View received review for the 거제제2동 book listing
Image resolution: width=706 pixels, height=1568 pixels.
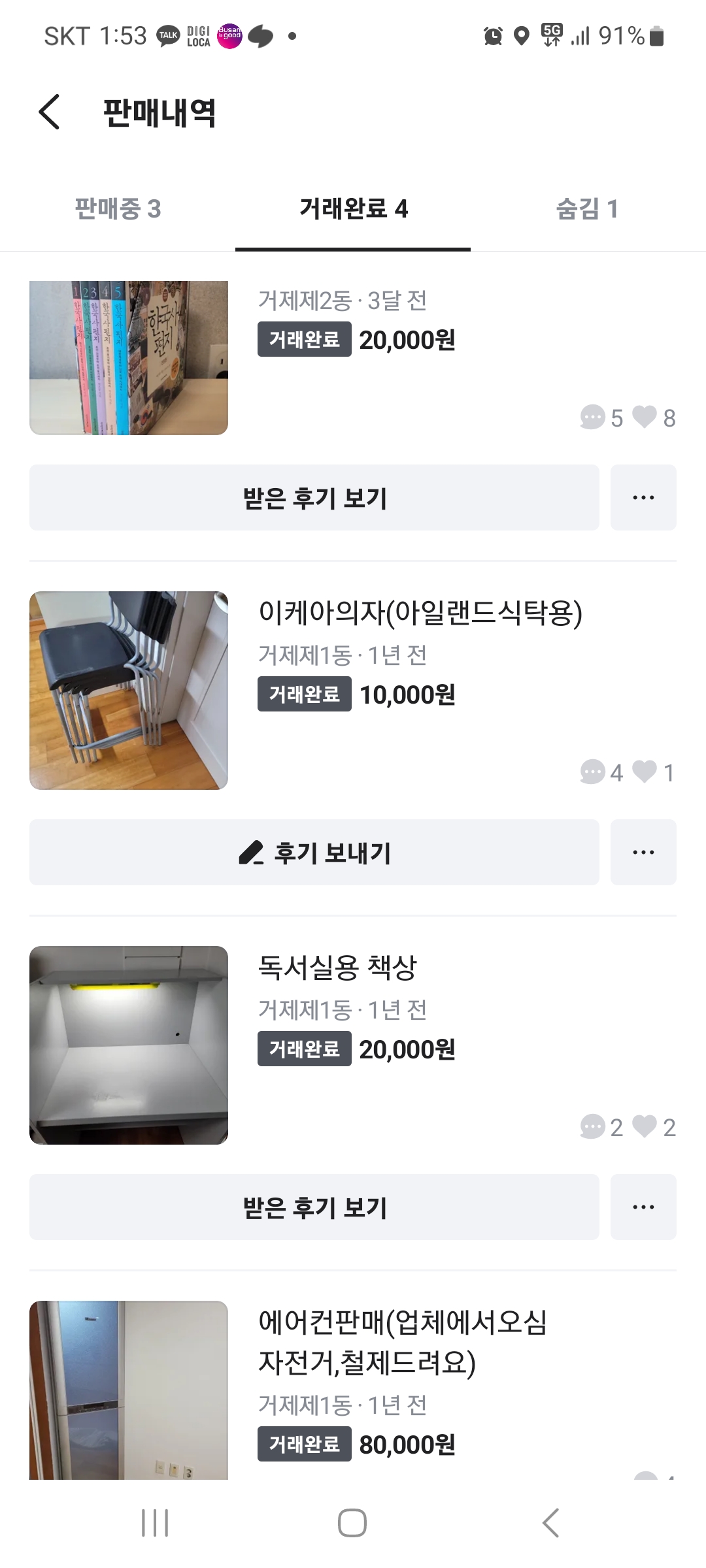tap(314, 498)
